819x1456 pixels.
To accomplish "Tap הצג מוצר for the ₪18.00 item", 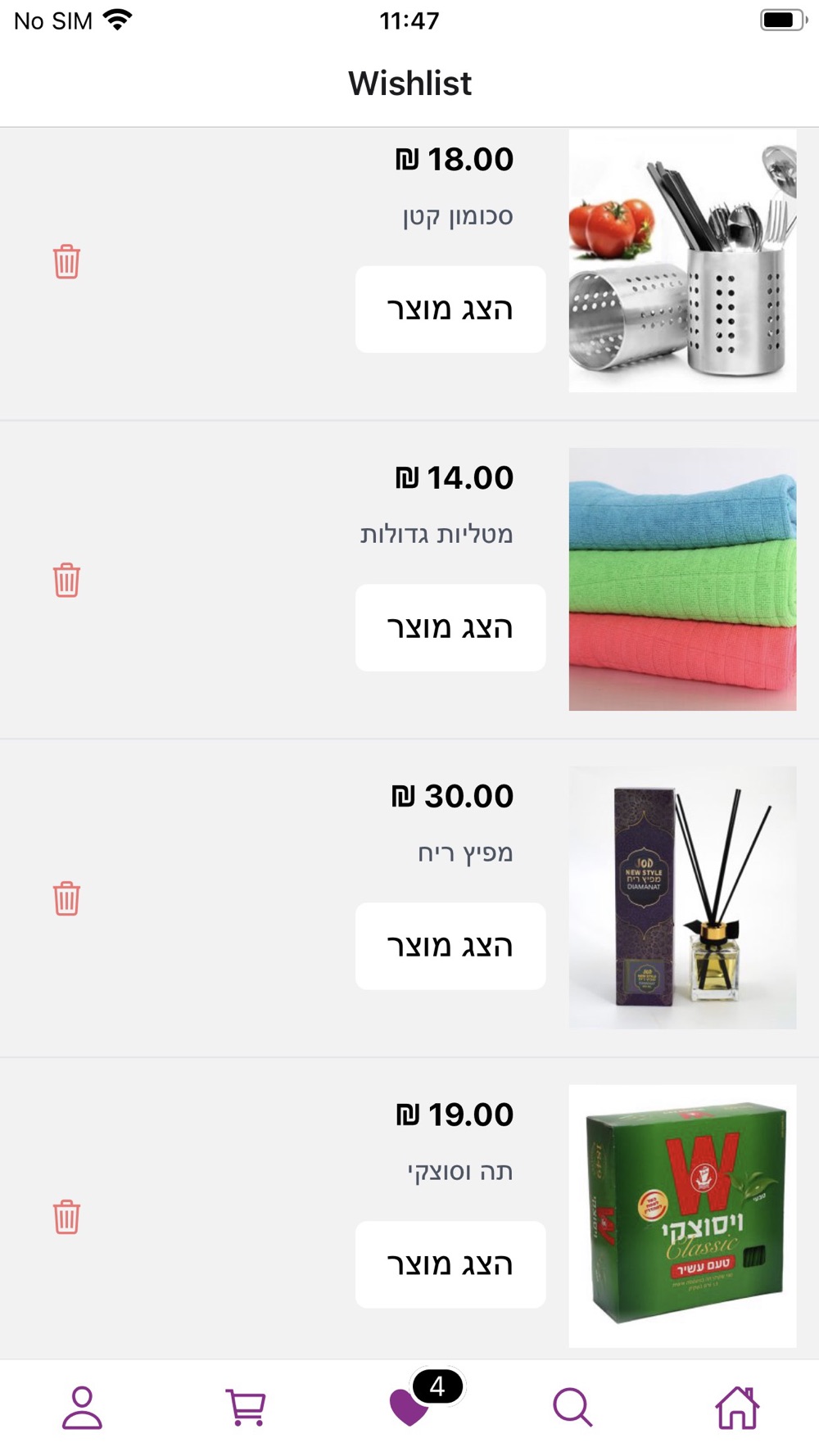I will coord(450,310).
